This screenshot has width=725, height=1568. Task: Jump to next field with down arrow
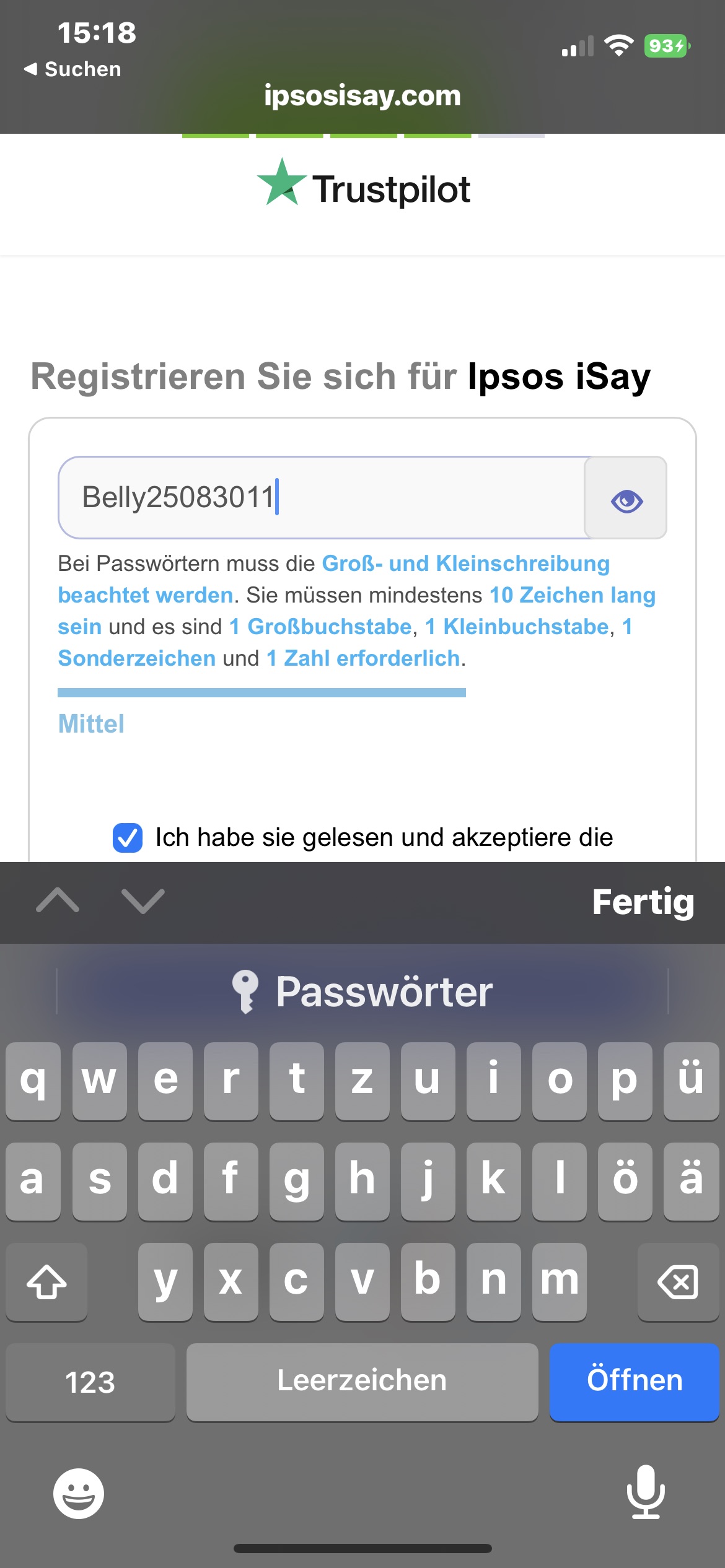[143, 900]
